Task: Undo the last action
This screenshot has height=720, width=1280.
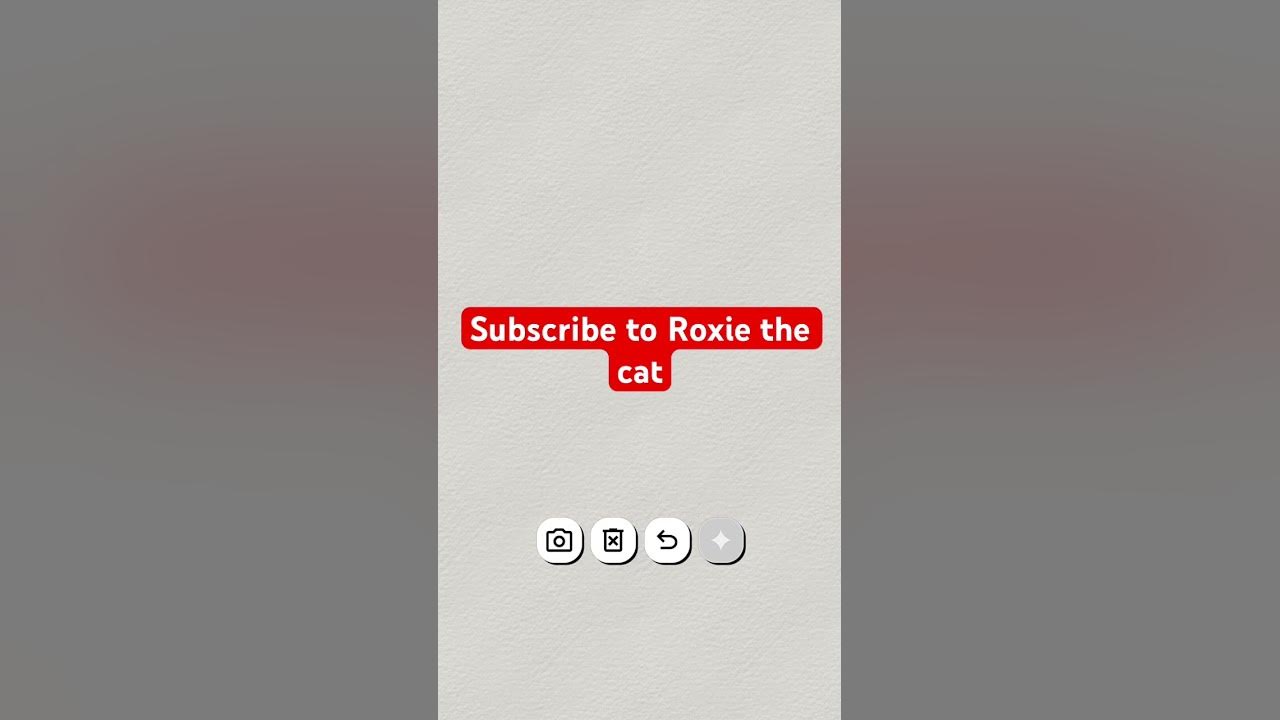Action: click(667, 541)
